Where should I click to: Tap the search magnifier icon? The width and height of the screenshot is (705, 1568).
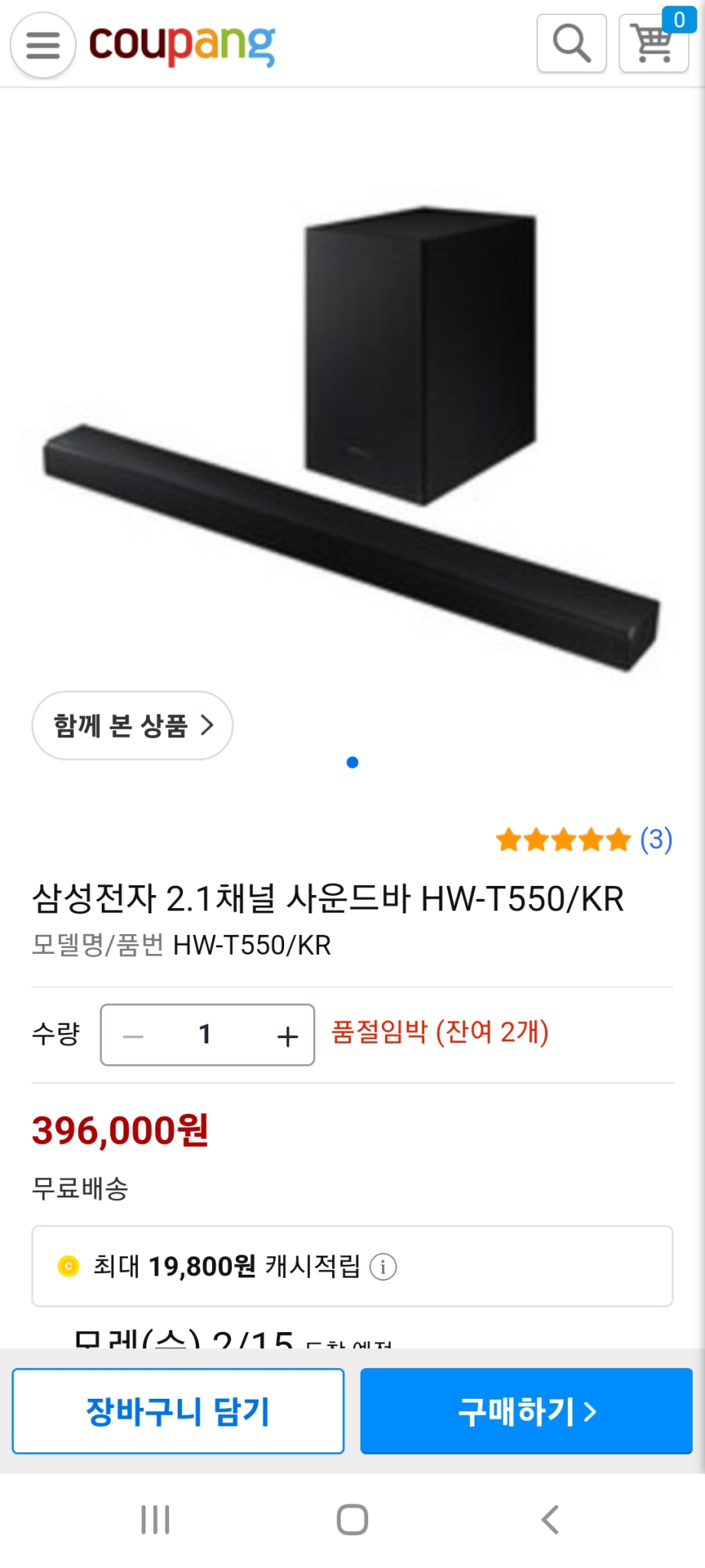click(x=570, y=44)
